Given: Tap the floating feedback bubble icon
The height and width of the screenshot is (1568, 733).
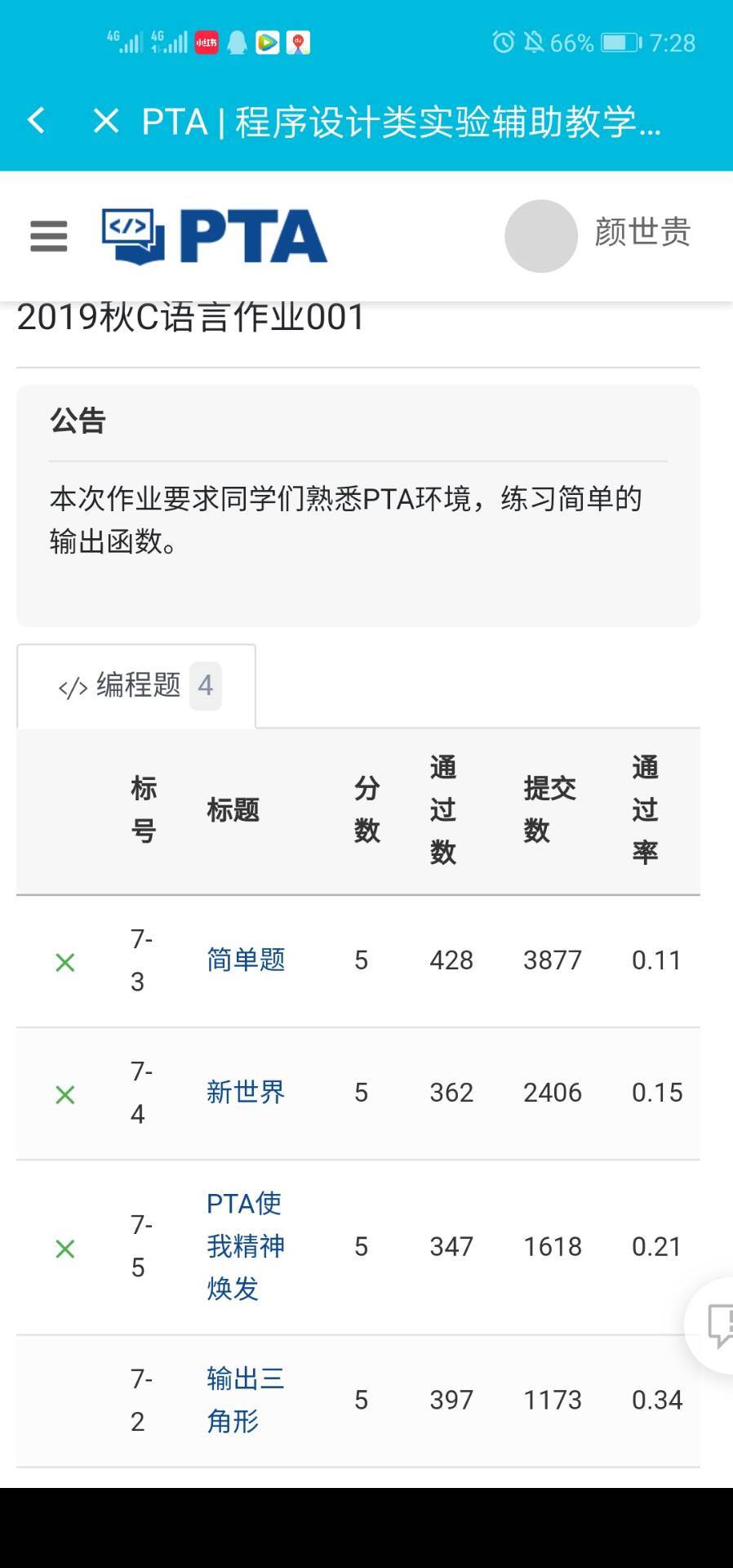Looking at the screenshot, I should click(x=717, y=1325).
